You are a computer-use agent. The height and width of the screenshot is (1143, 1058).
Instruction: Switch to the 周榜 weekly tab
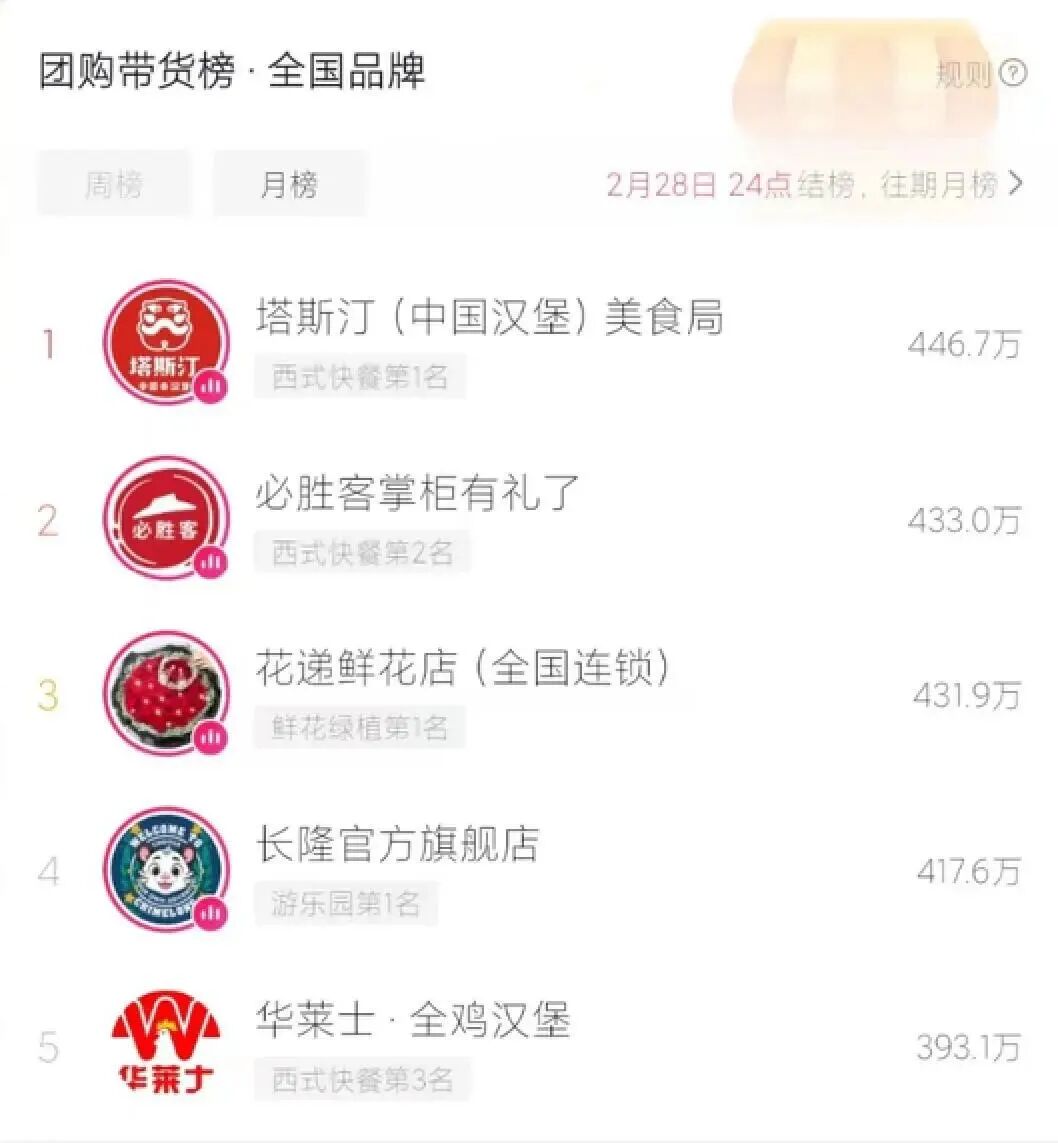click(113, 184)
